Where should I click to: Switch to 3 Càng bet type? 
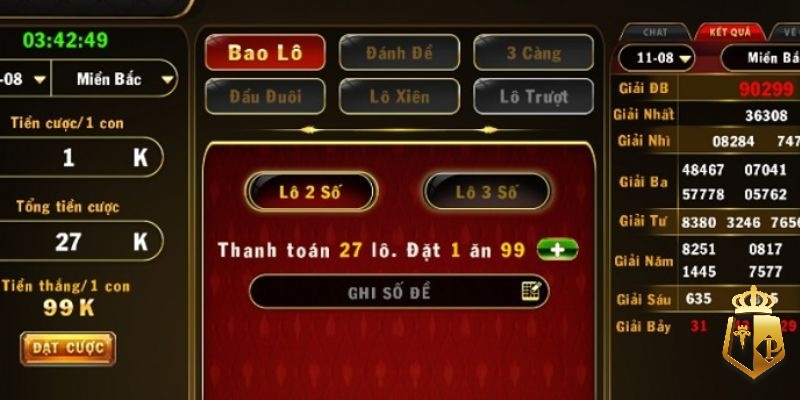pos(534,53)
